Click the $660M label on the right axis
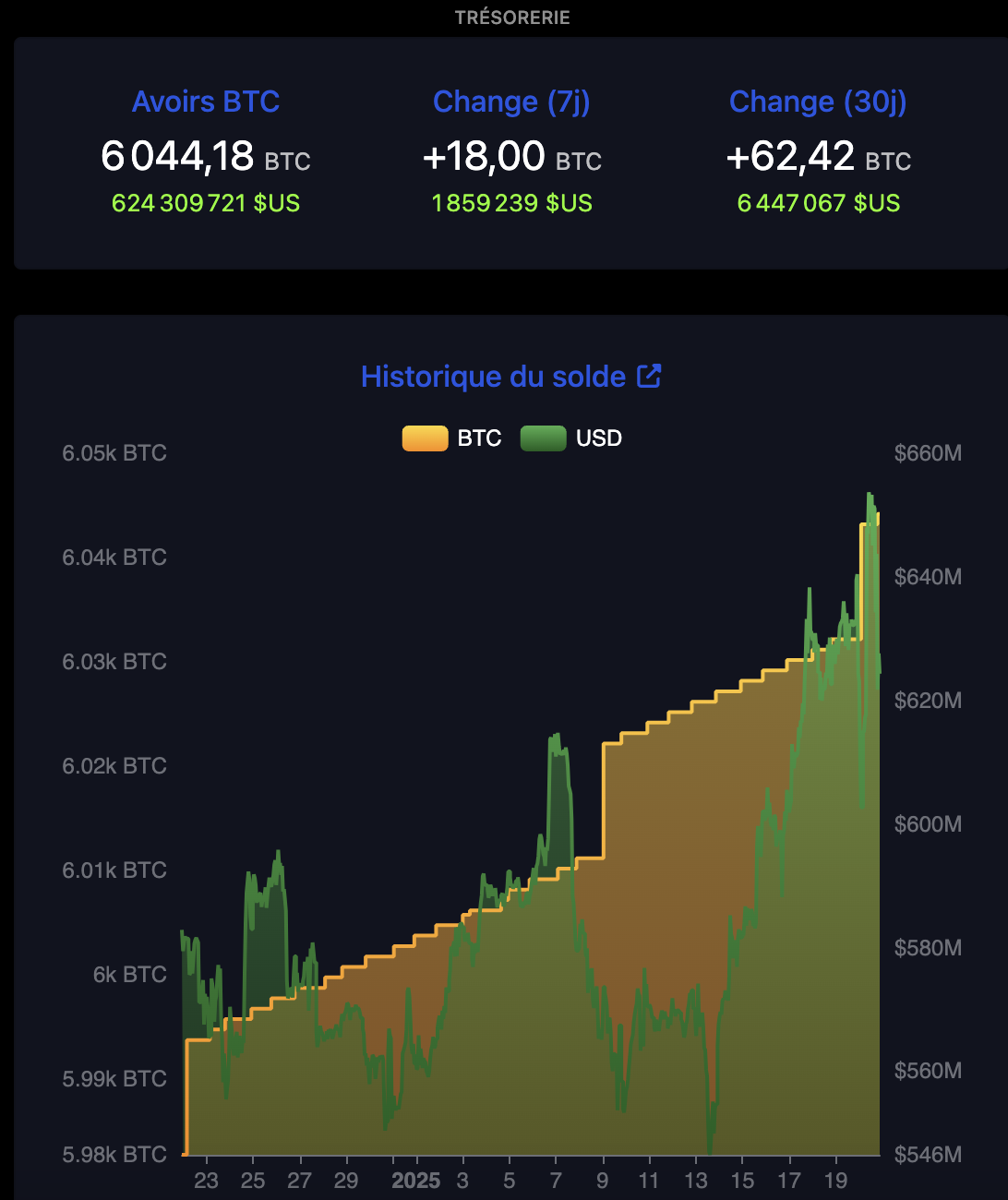 tap(928, 452)
